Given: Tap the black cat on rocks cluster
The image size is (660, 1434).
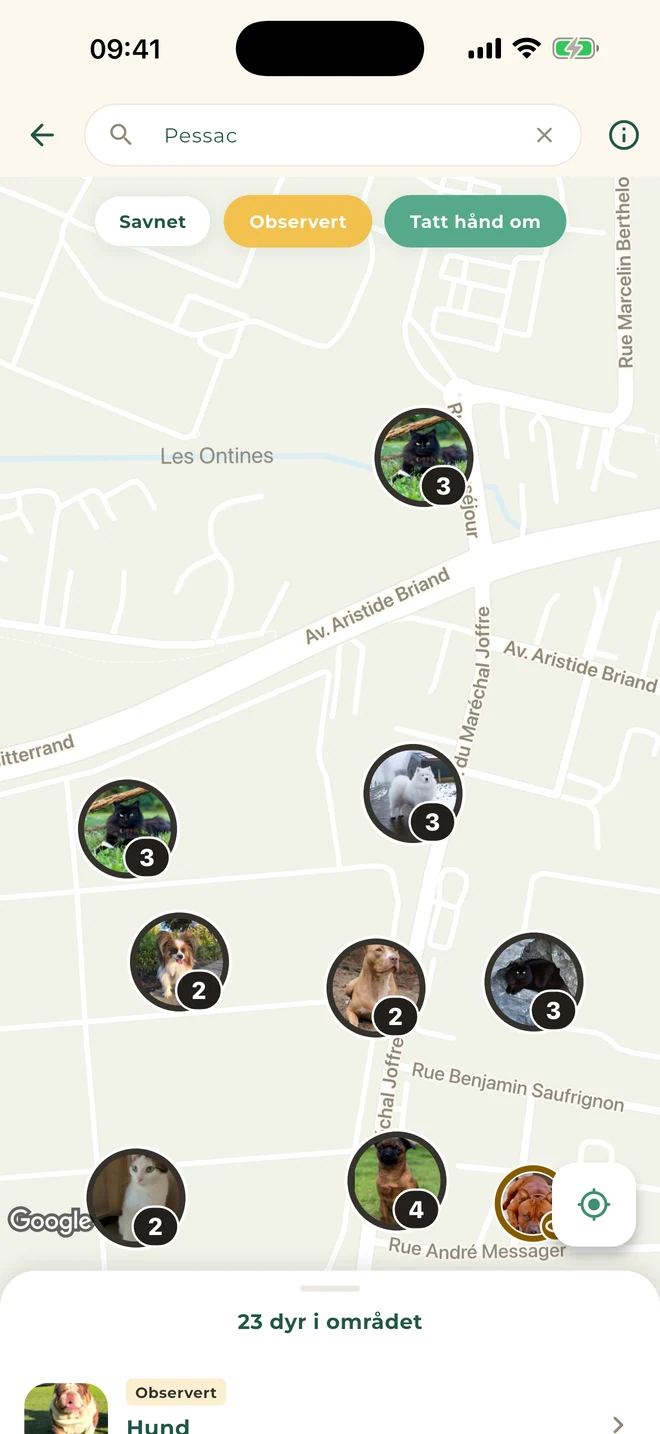Looking at the screenshot, I should [534, 982].
